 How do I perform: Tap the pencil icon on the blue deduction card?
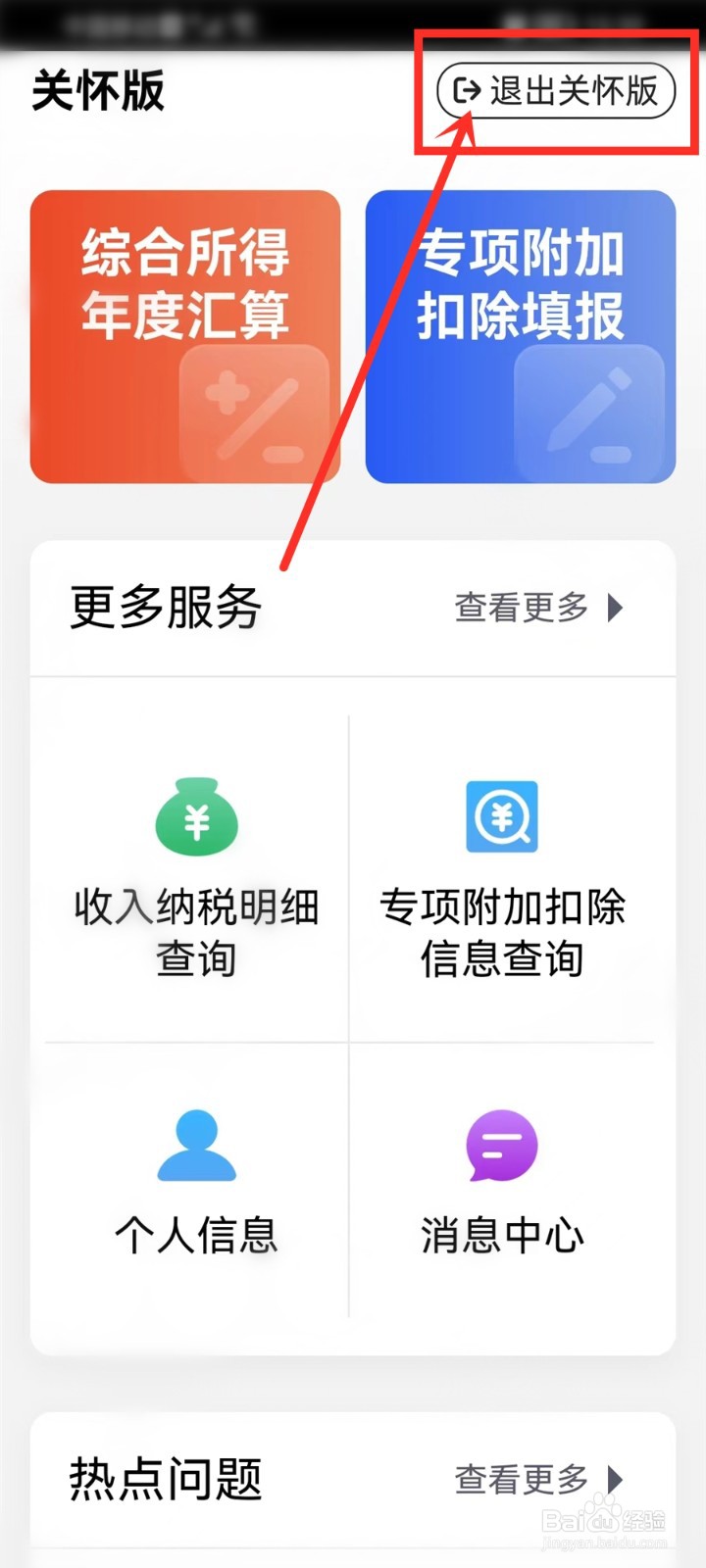(583, 412)
